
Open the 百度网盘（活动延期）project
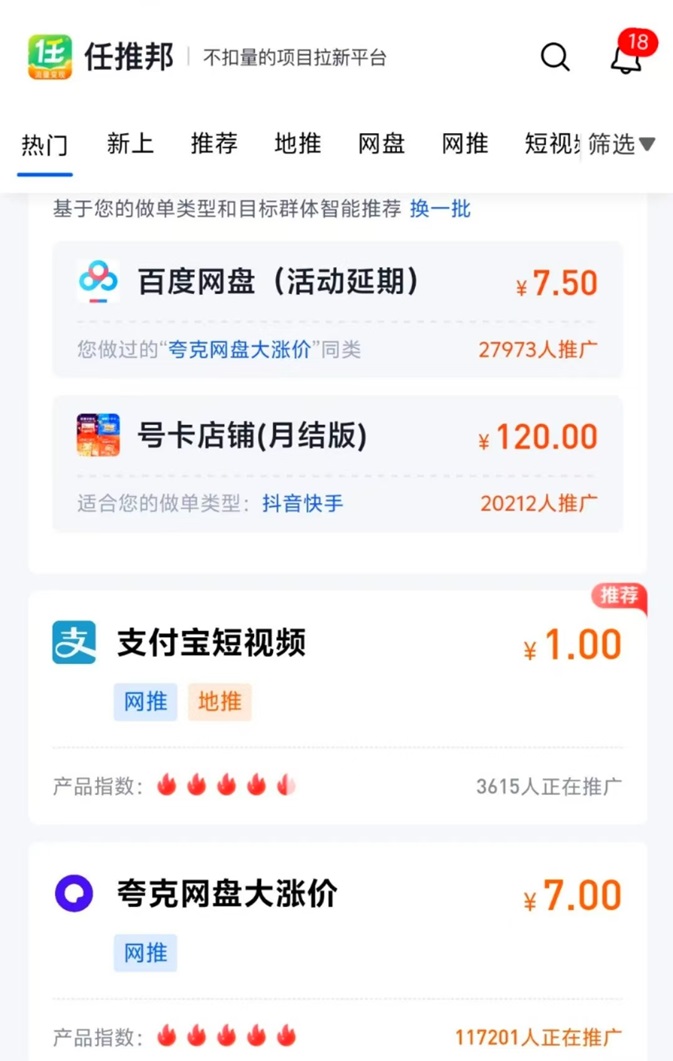(x=337, y=309)
